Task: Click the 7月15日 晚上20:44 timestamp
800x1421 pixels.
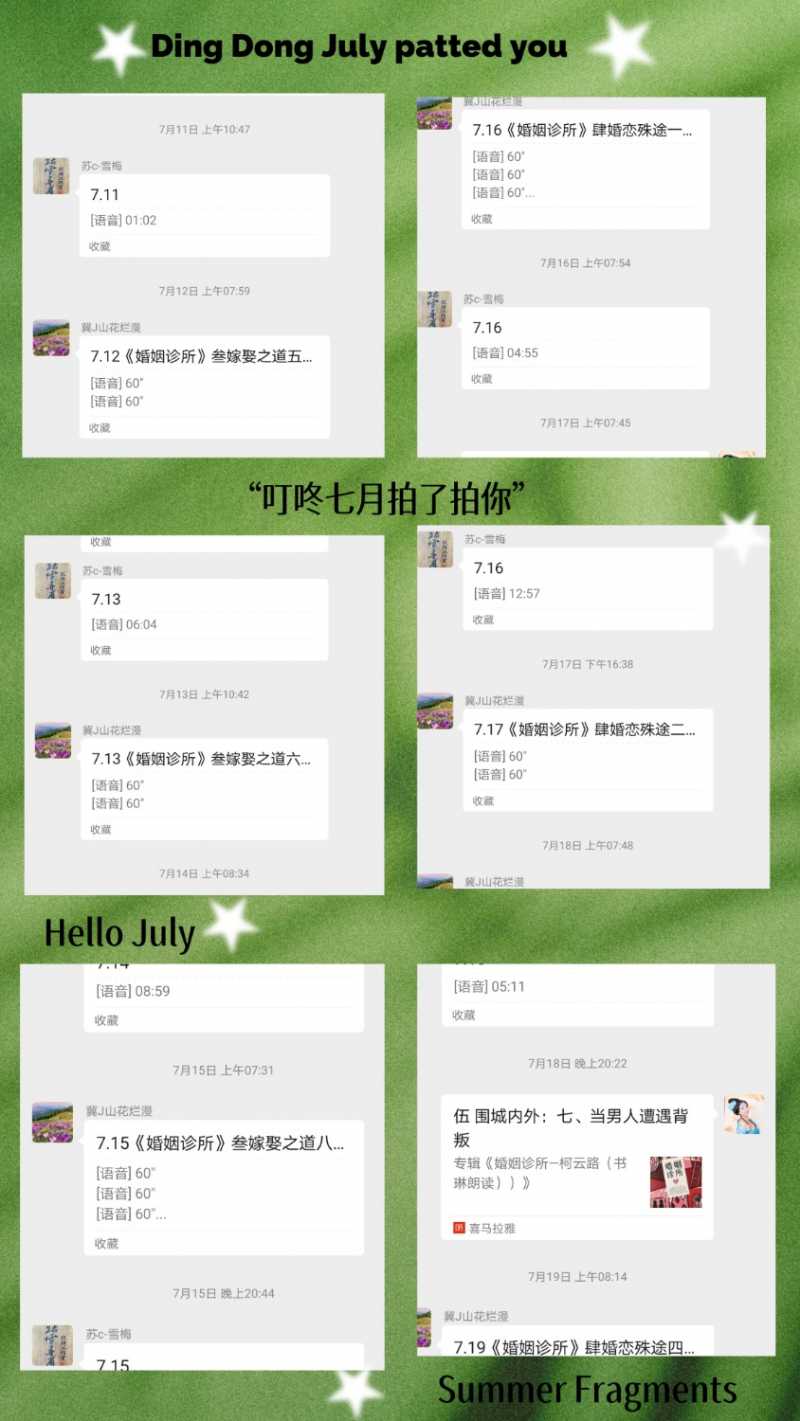Action: pos(224,1294)
